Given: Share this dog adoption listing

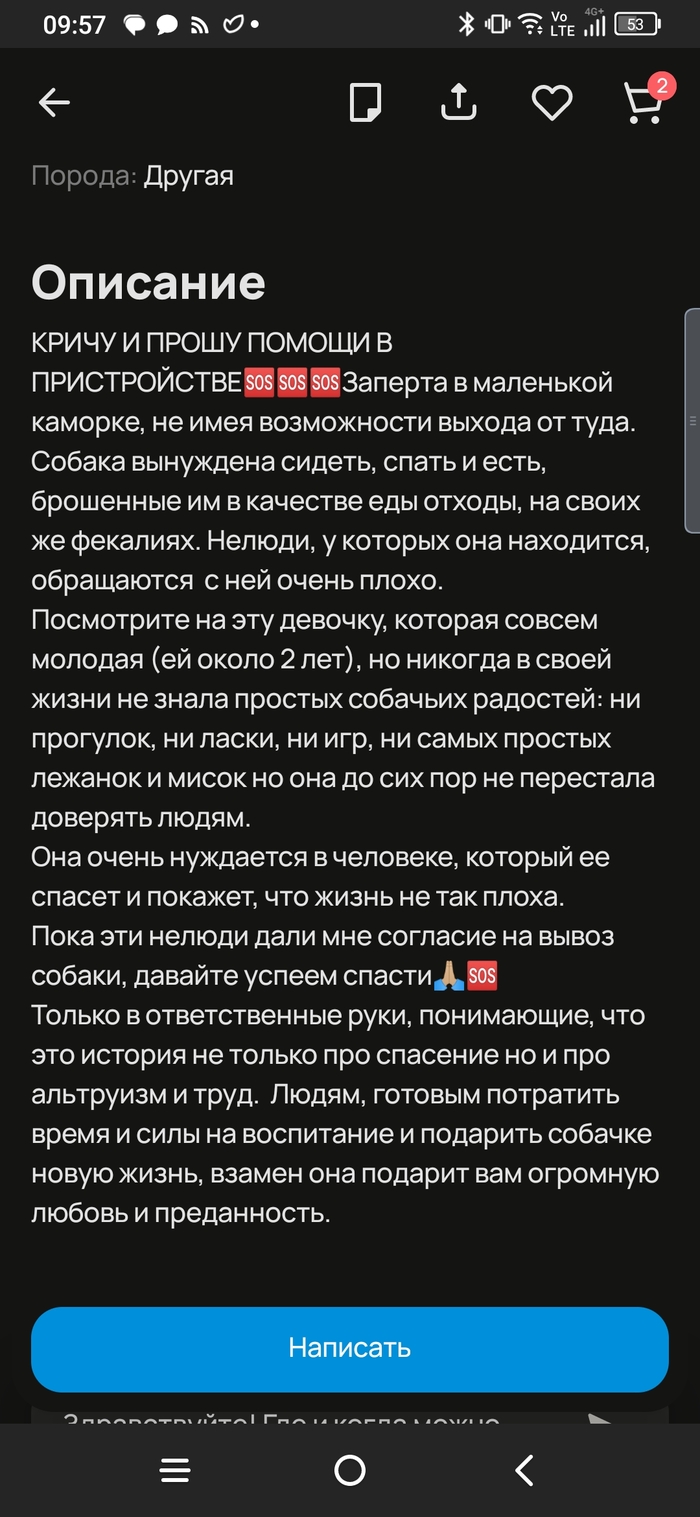Looking at the screenshot, I should pyautogui.click(x=459, y=102).
